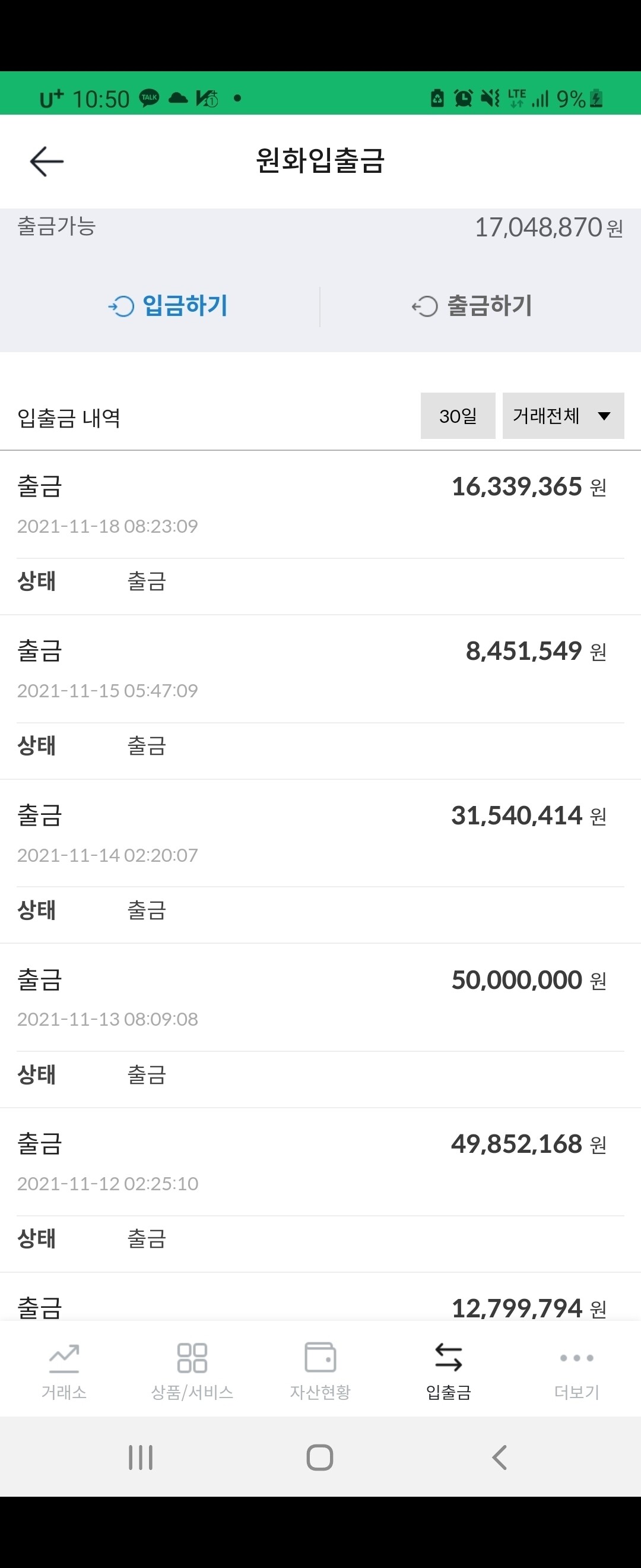Expand the 30일 period filter
Image resolution: width=641 pixels, height=1568 pixels.
tap(458, 416)
